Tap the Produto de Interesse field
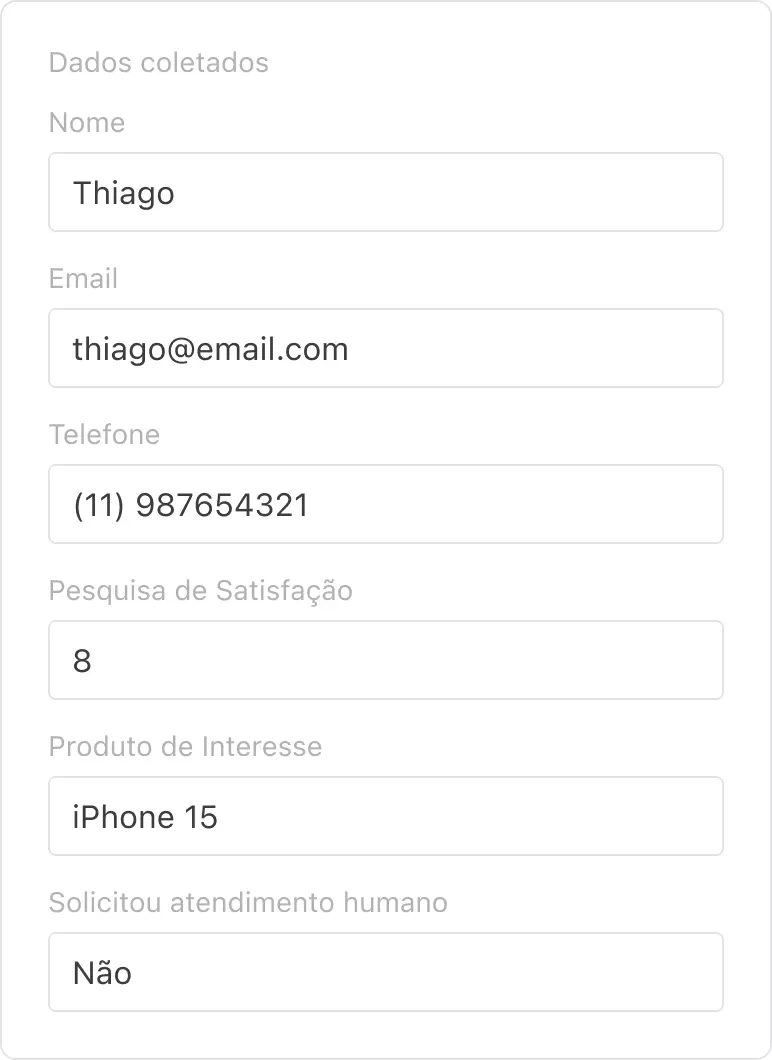Image resolution: width=772 pixels, height=1060 pixels. point(385,816)
